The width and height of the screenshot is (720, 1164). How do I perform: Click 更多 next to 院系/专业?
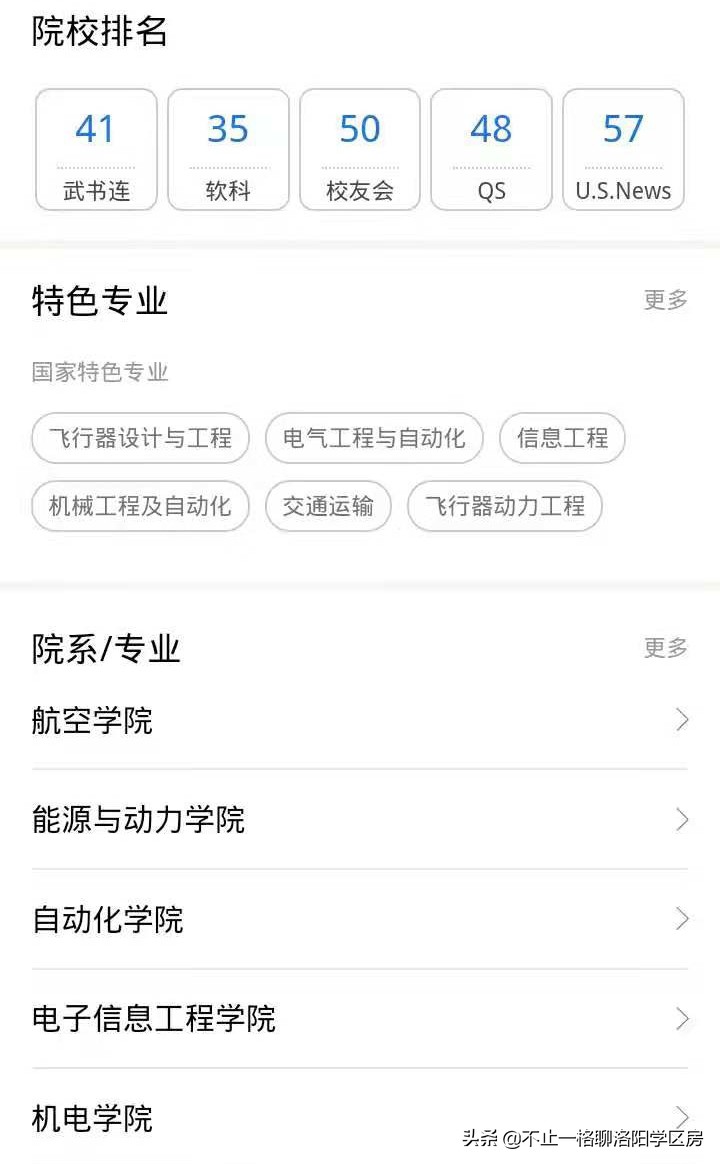664,648
